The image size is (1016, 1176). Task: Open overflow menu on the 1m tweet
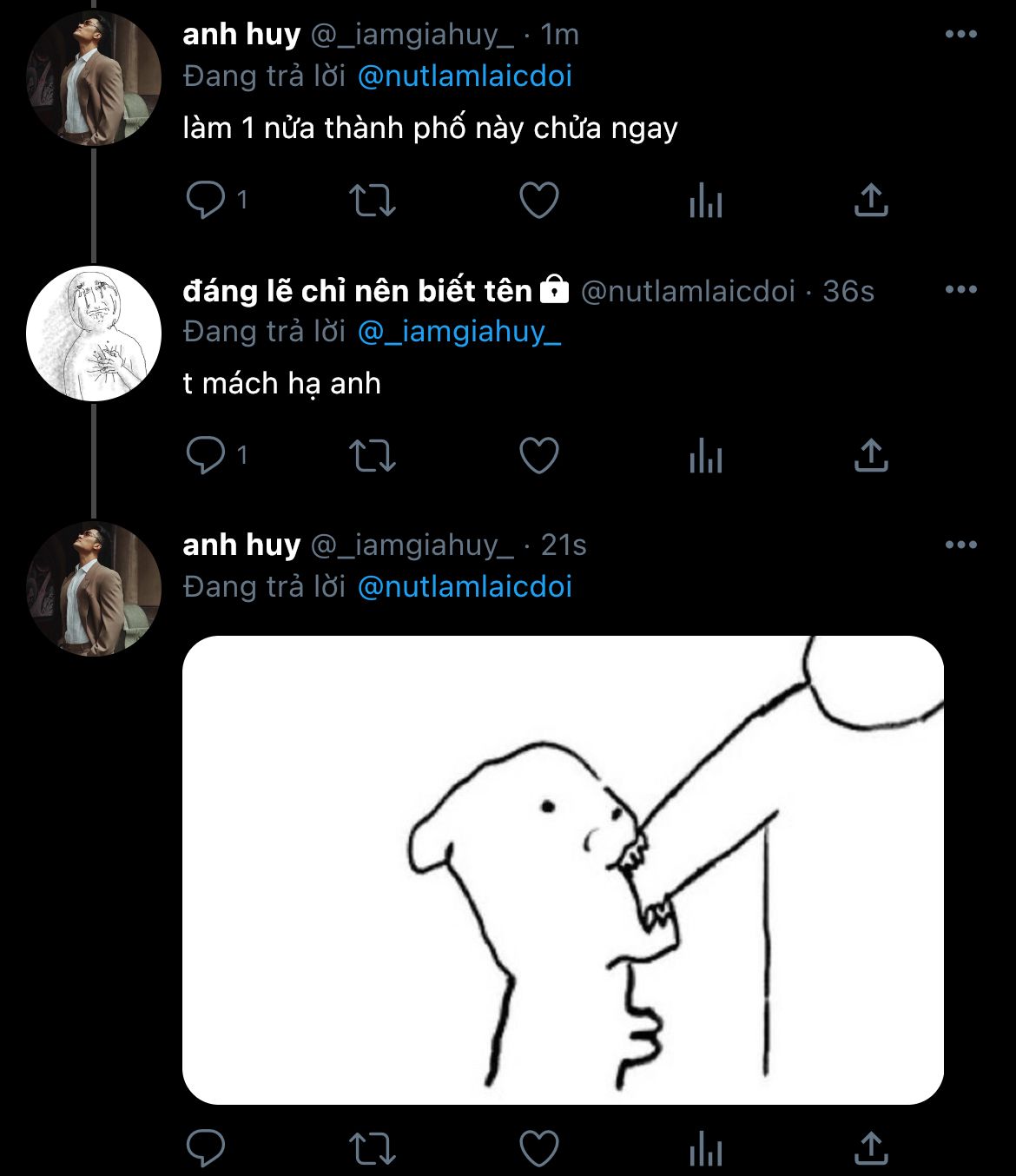tap(960, 35)
